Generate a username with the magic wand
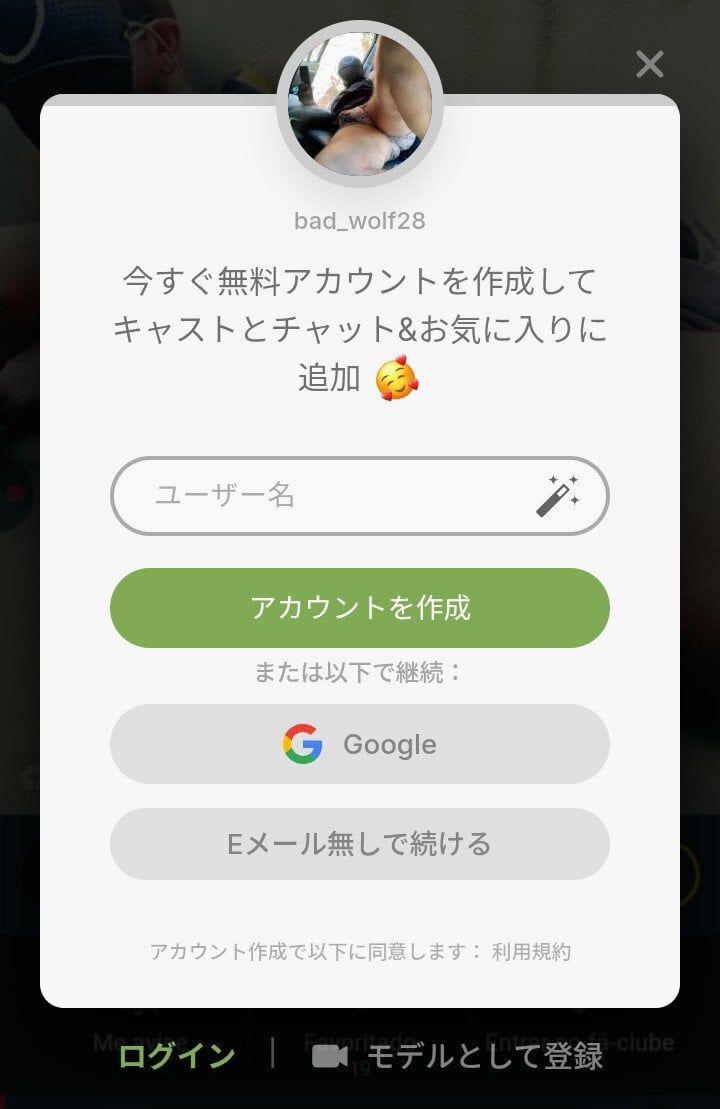 [x=557, y=496]
